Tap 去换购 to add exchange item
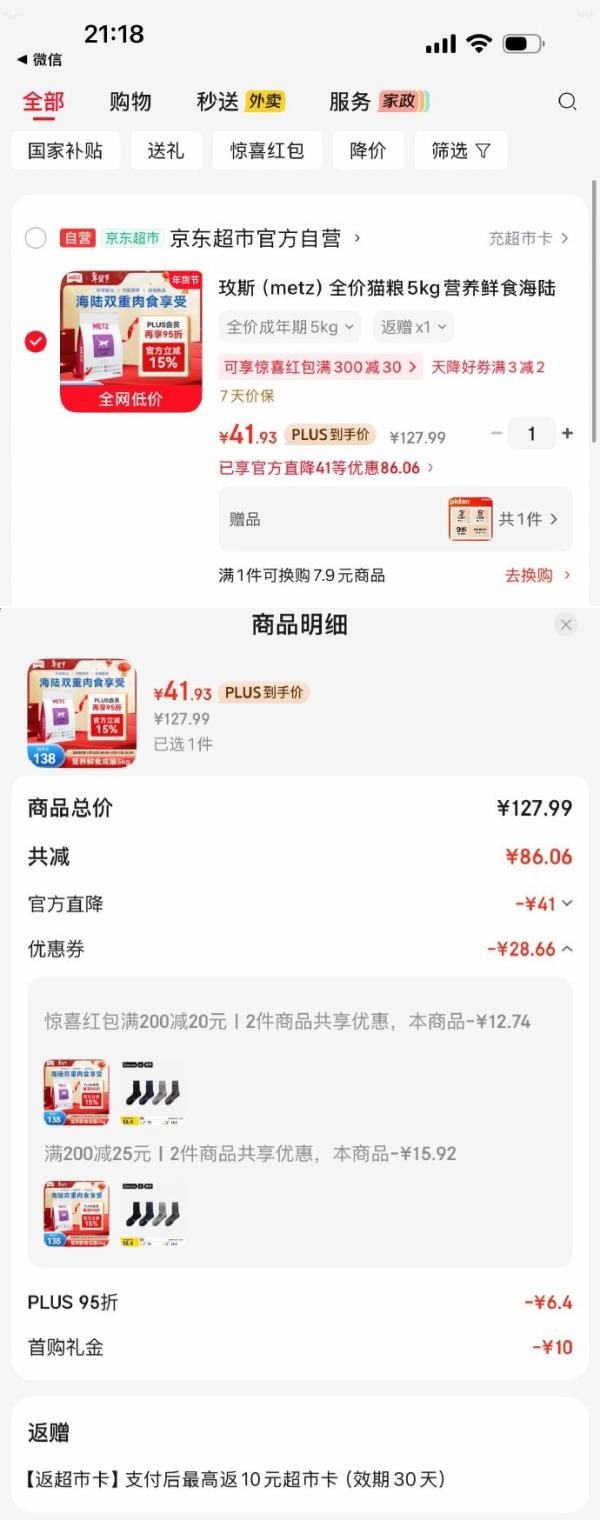 pyautogui.click(x=538, y=575)
